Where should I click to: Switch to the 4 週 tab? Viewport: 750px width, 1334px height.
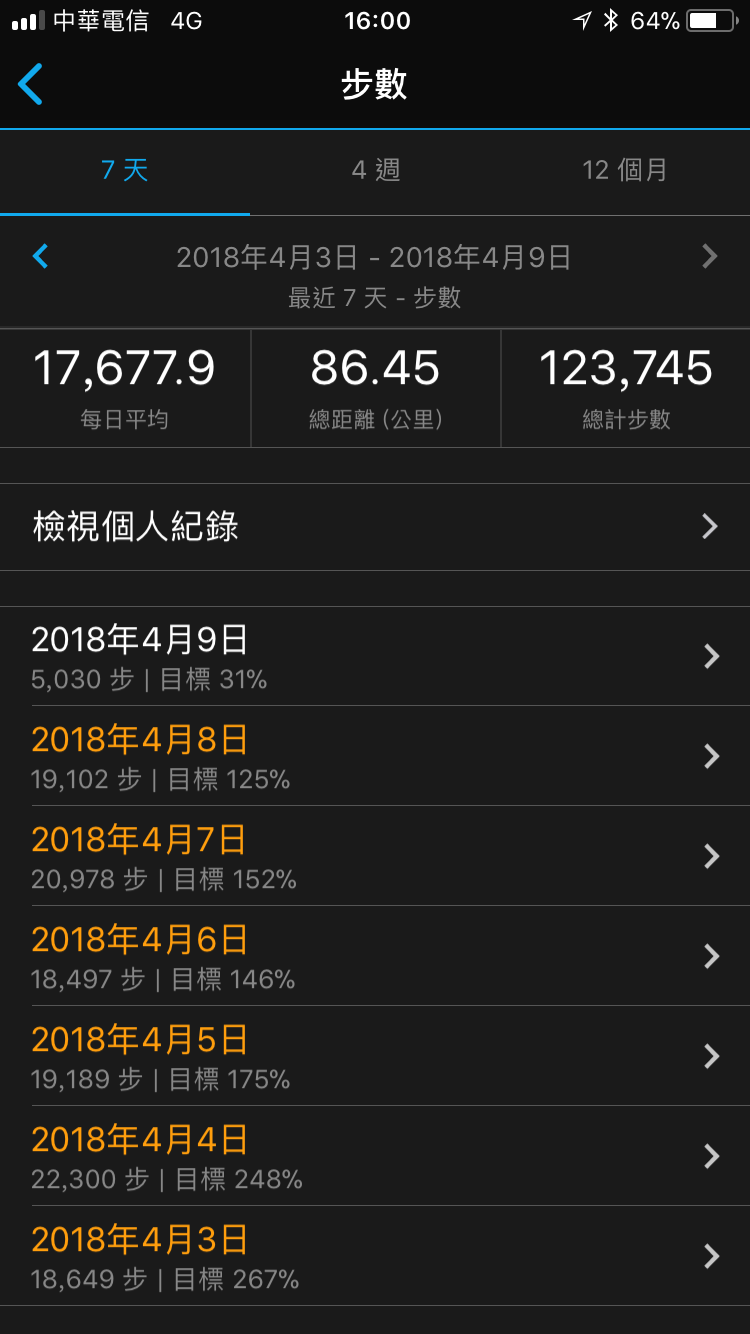pyautogui.click(x=375, y=170)
